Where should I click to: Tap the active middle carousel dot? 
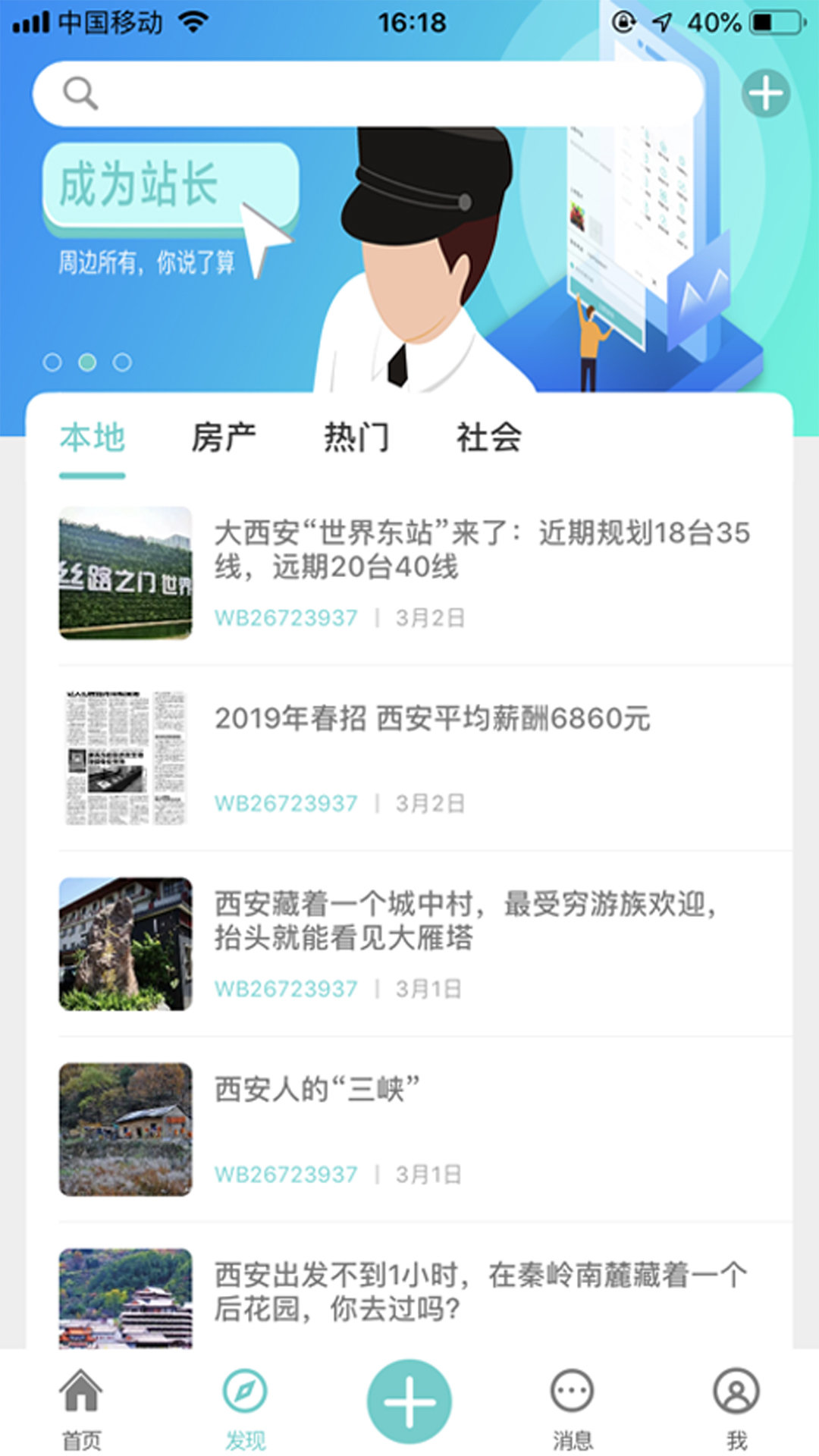coord(86,362)
